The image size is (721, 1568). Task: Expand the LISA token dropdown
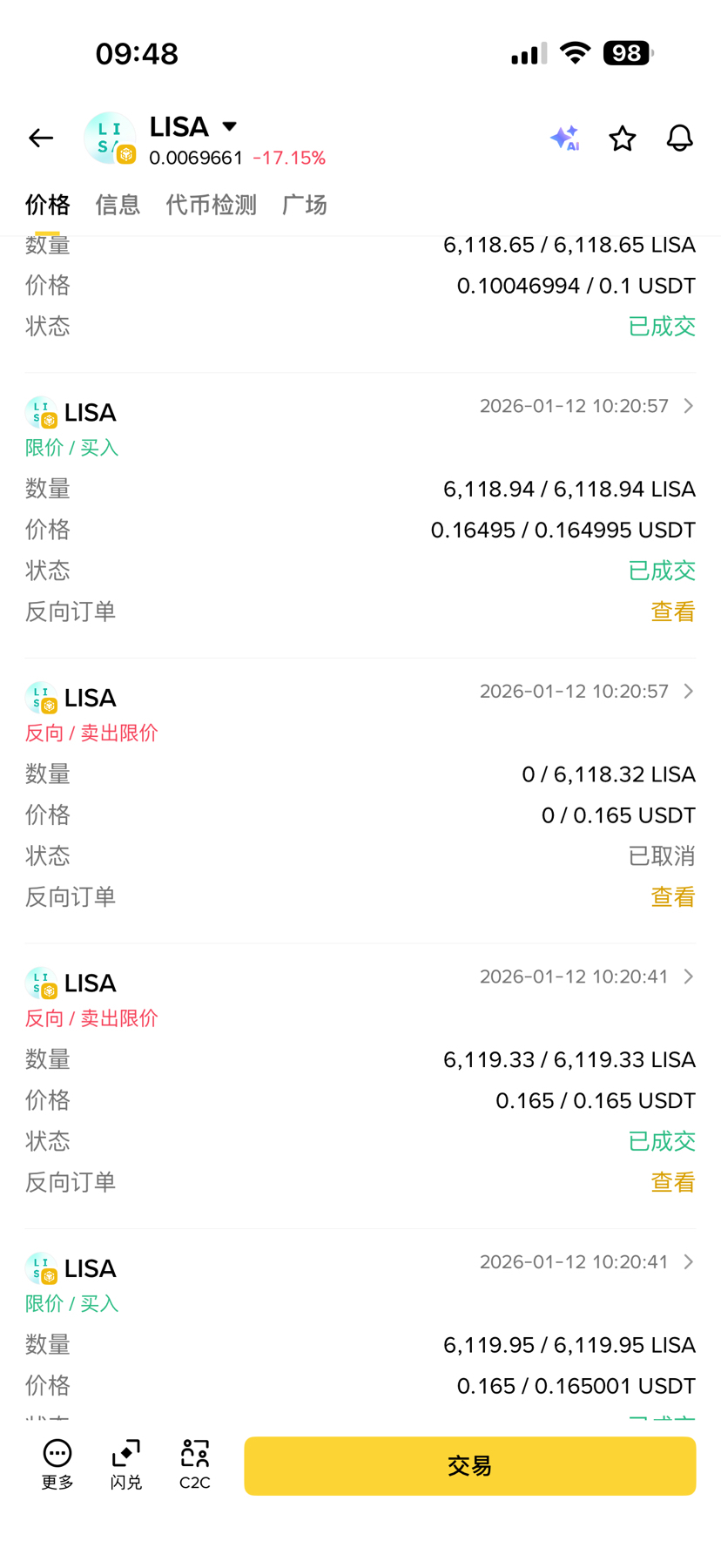[229, 126]
